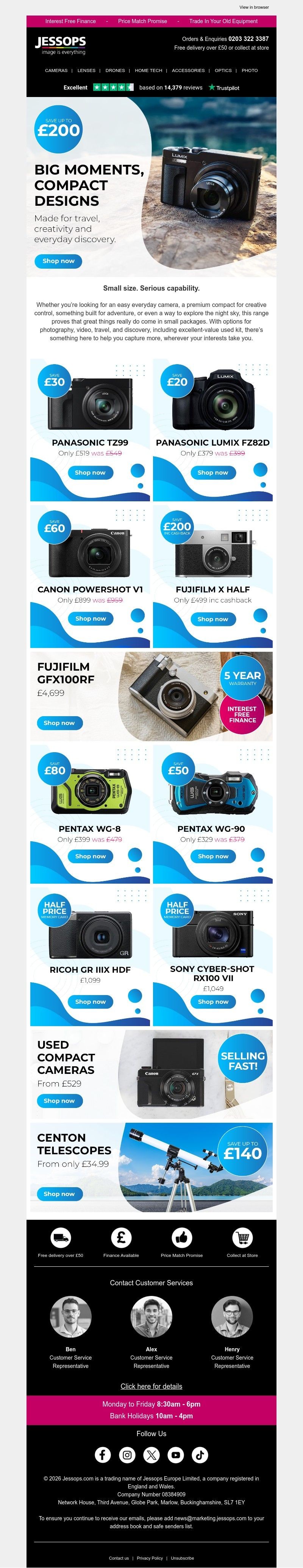Shop now for used compact cameras

click(x=59, y=1100)
